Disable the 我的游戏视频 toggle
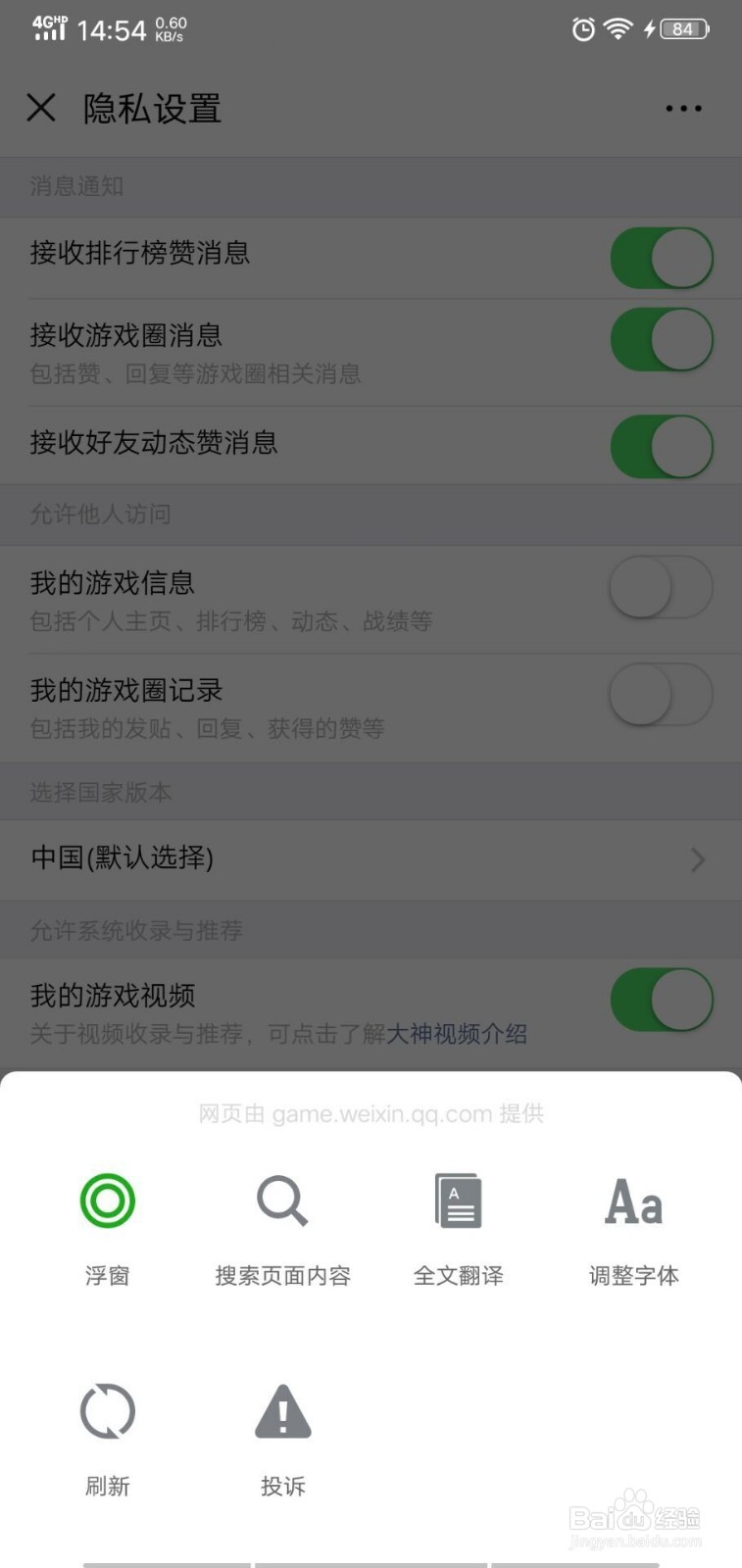The height and width of the screenshot is (1568, 742). coord(662,999)
